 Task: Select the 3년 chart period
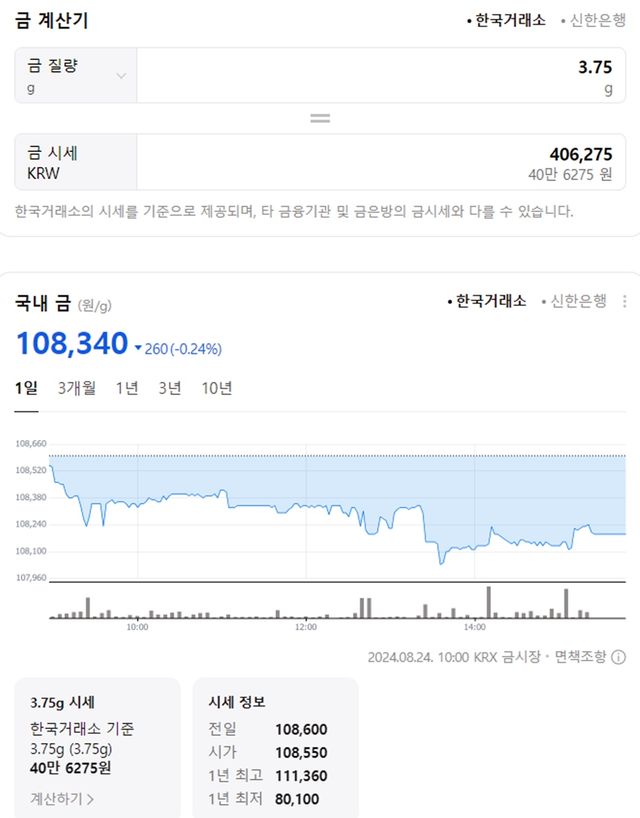(170, 389)
